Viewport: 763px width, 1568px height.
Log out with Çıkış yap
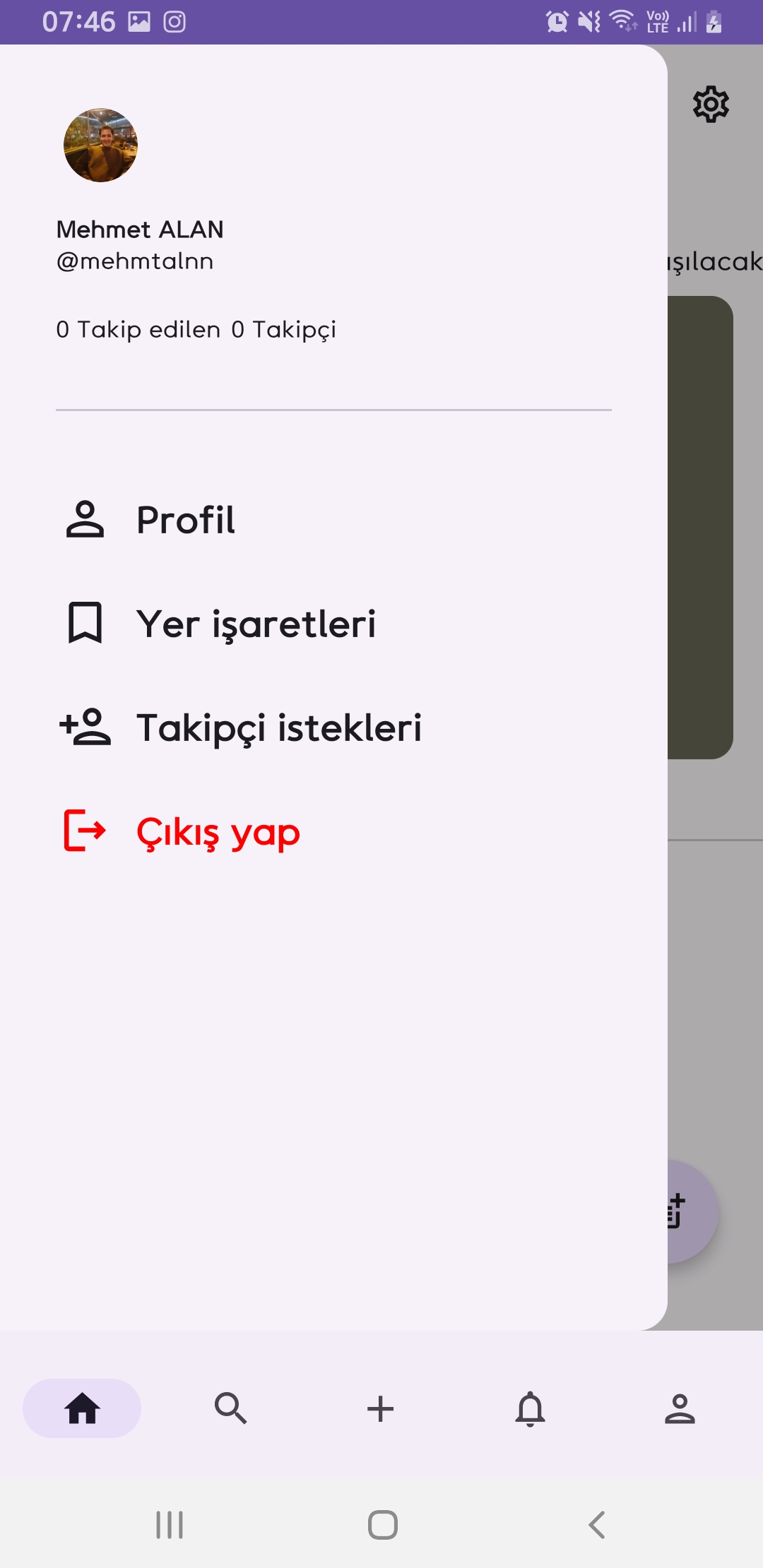(218, 832)
